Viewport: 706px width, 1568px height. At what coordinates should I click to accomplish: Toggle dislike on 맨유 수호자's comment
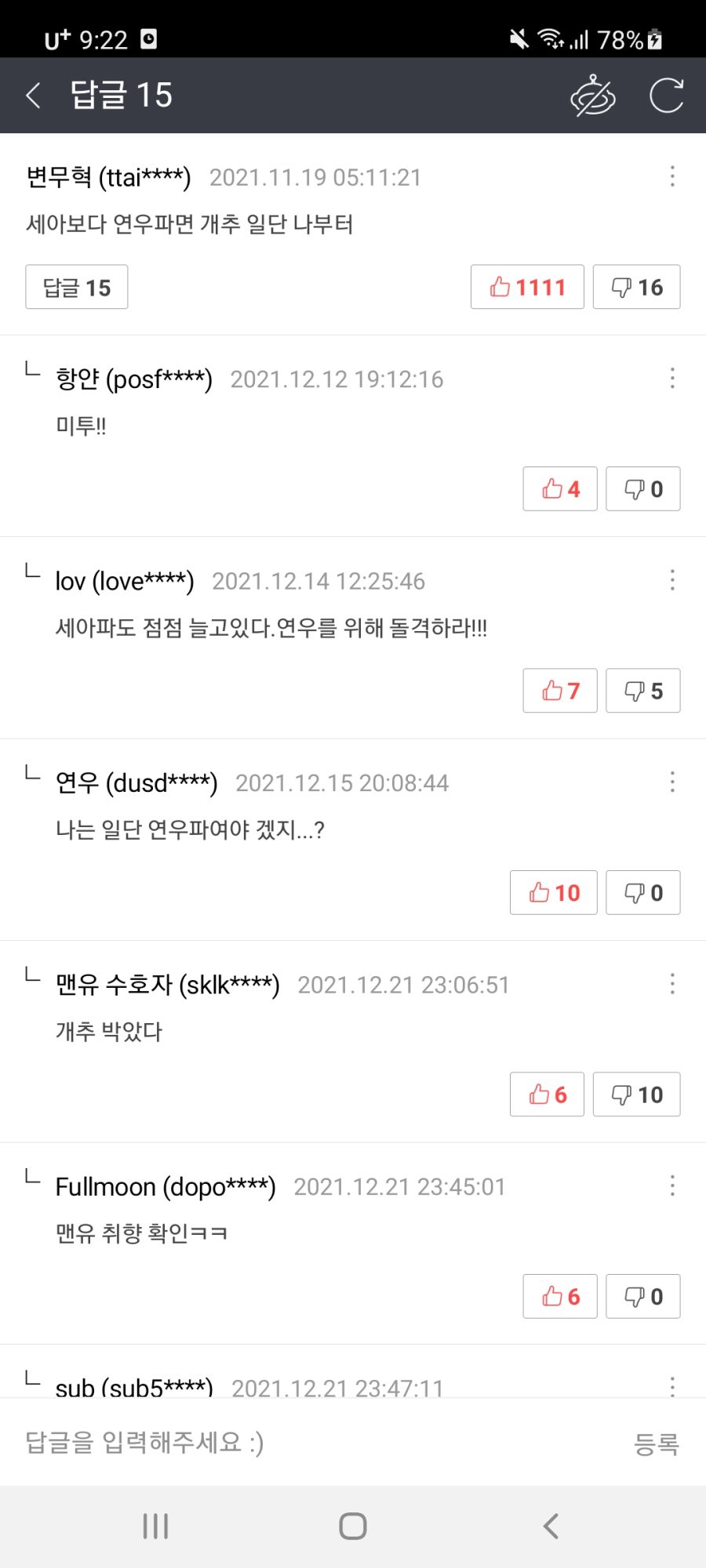click(x=636, y=1094)
